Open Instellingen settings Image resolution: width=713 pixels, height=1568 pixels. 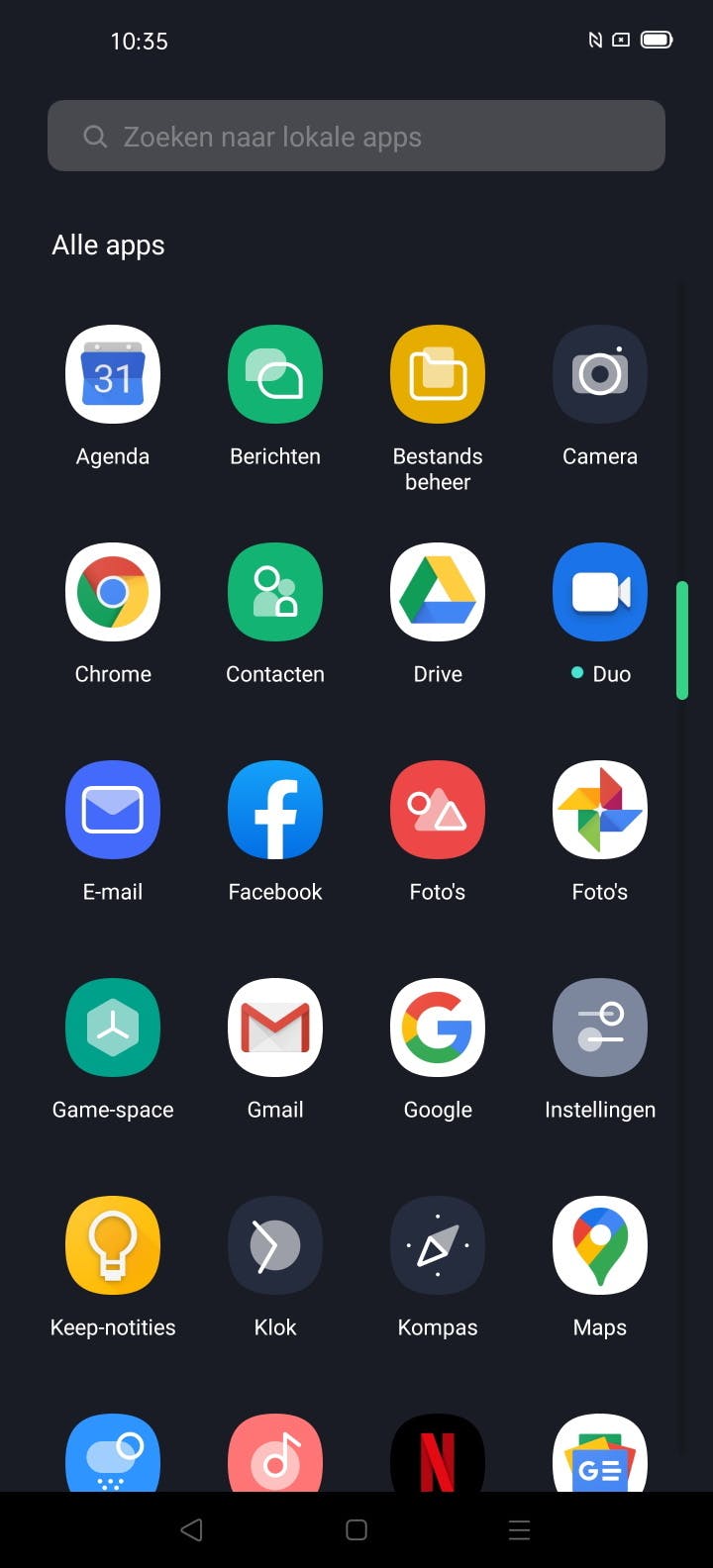click(x=600, y=1028)
